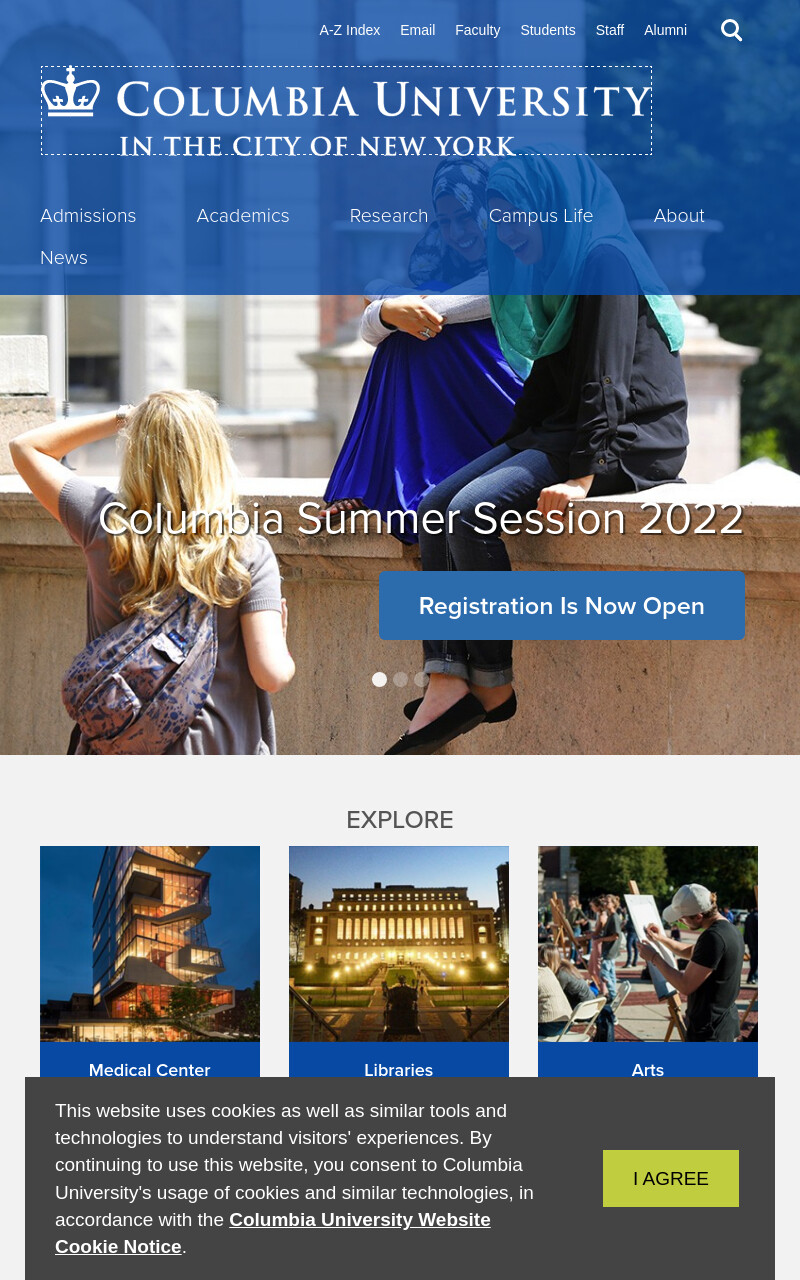Screen dimensions: 800x1280
Task: Open the Research section
Action: 389,216
